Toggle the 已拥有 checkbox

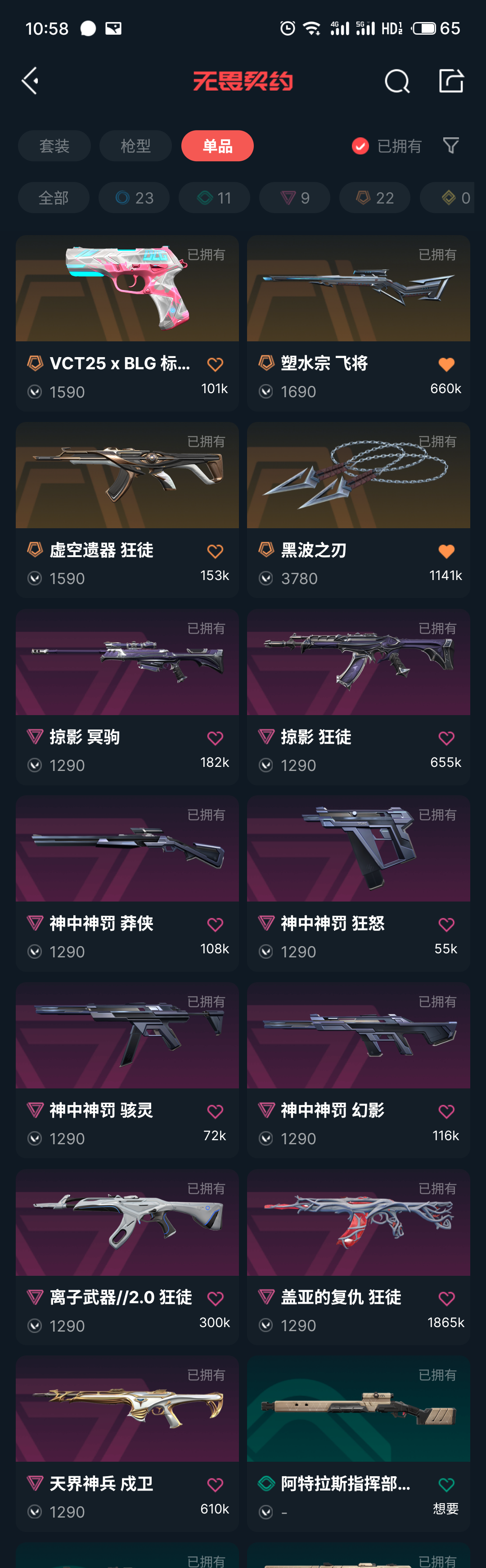tap(360, 146)
